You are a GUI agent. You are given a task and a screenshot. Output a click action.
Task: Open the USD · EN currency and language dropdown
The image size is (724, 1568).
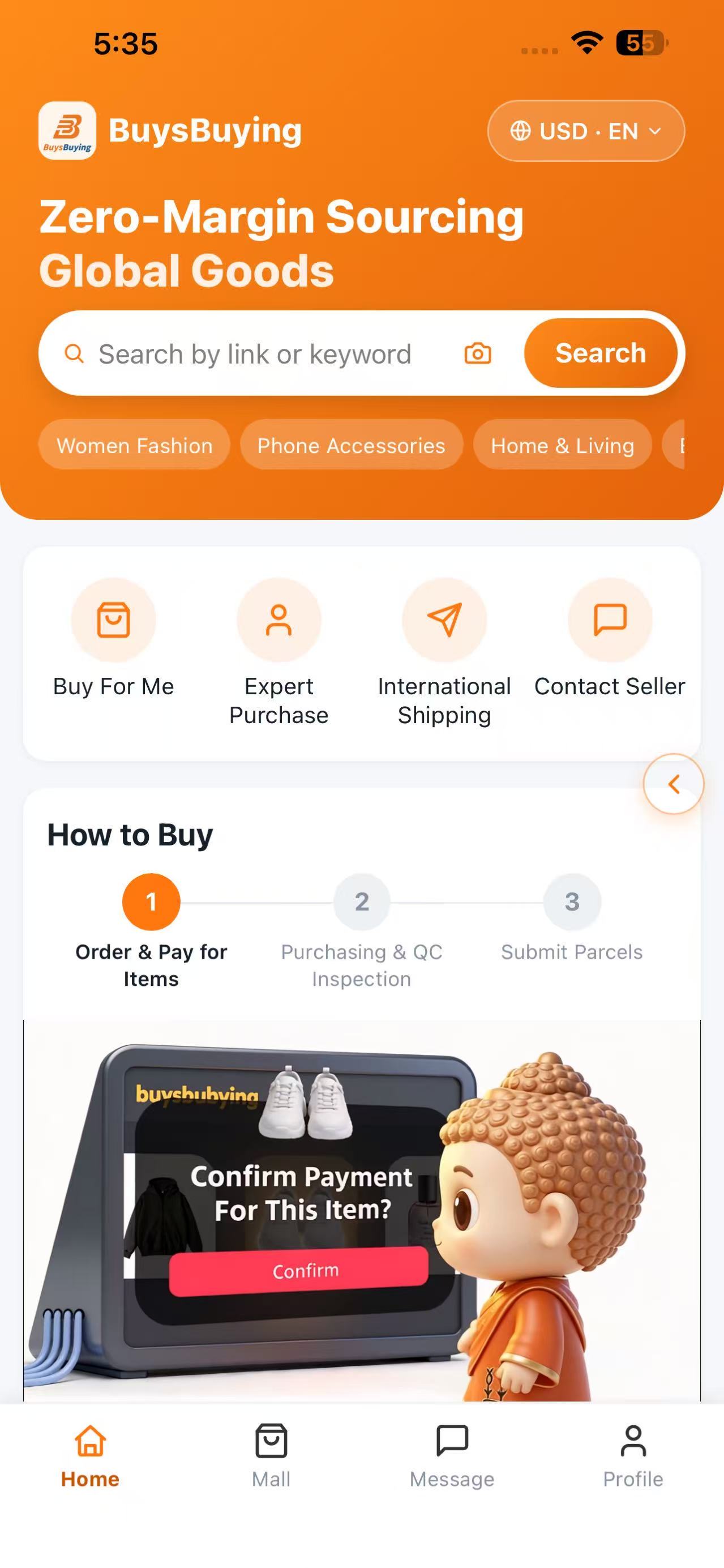[586, 131]
